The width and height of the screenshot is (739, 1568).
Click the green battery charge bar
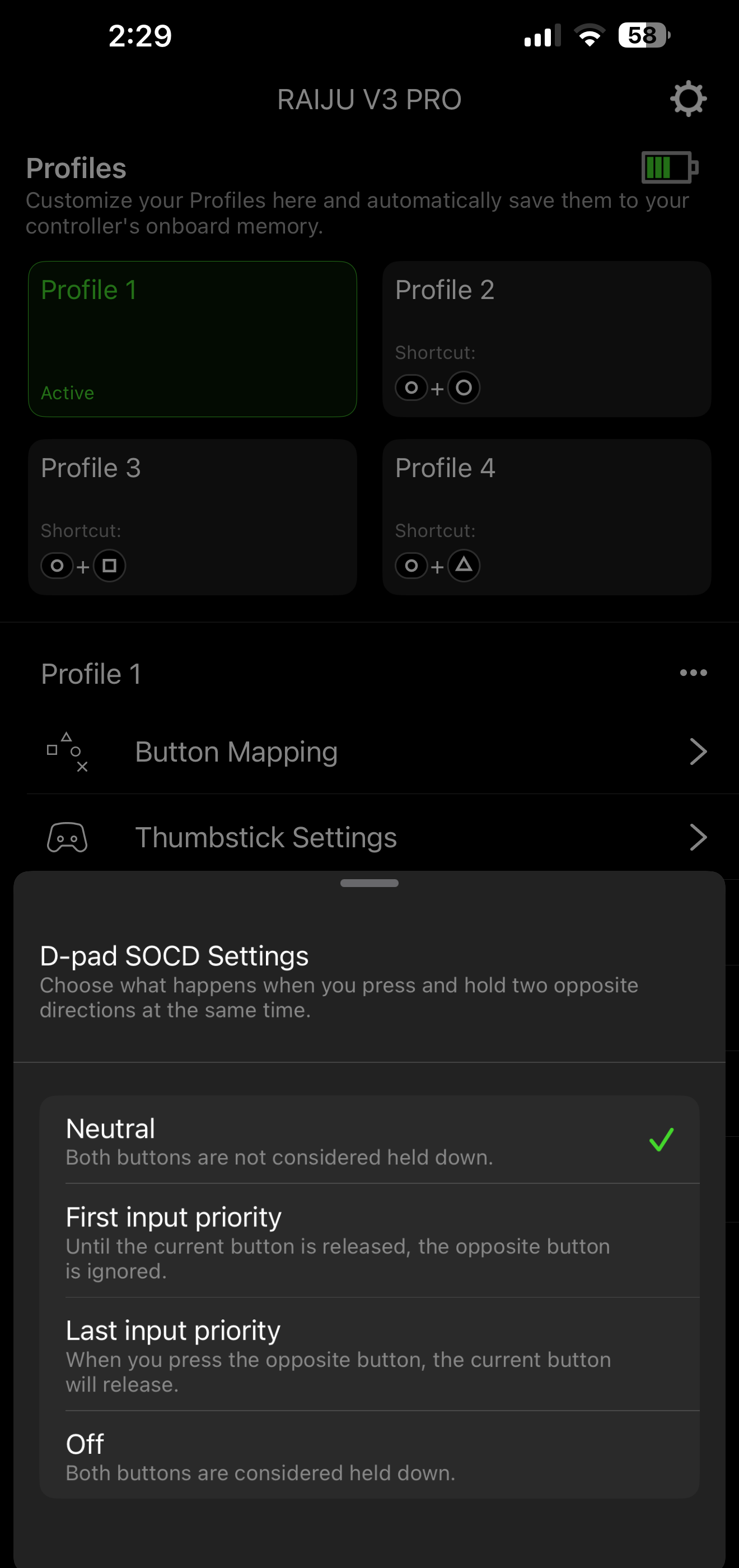pyautogui.click(x=662, y=169)
